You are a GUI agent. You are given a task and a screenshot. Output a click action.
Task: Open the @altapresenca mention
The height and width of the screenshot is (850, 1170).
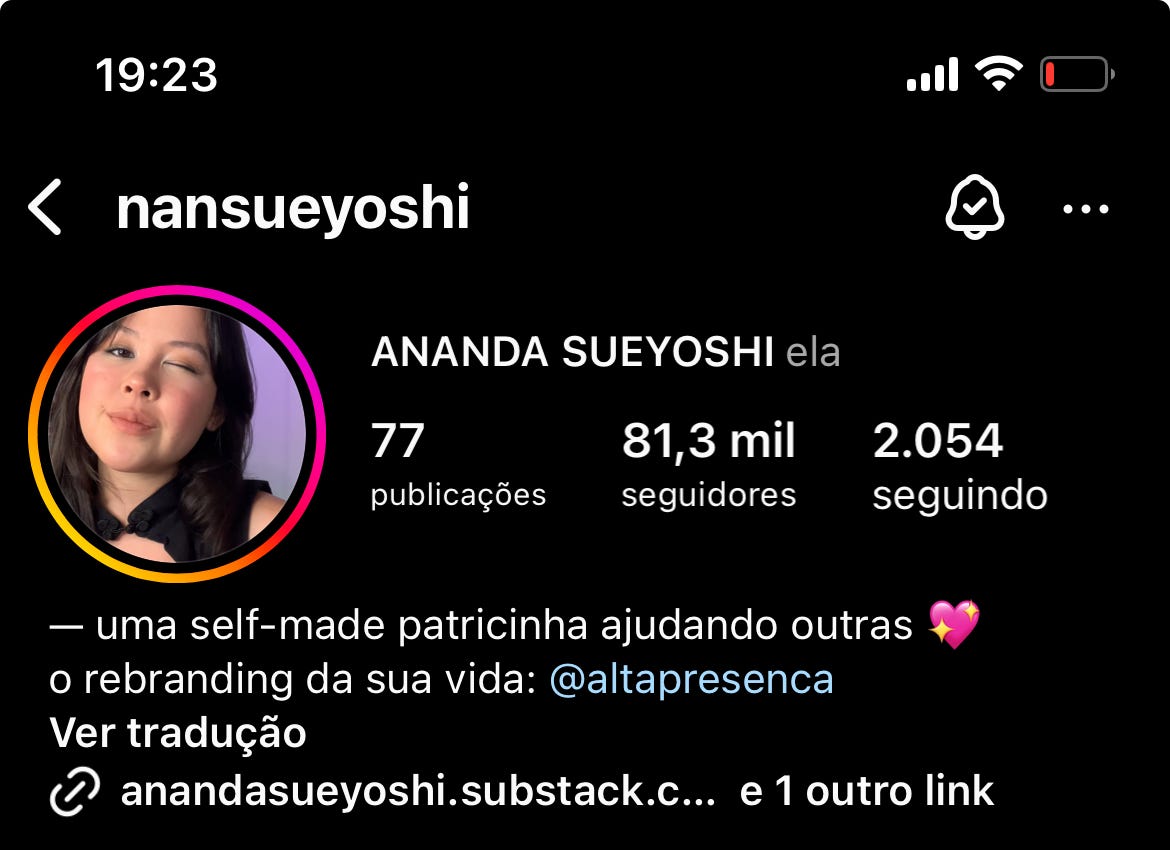tap(691, 680)
